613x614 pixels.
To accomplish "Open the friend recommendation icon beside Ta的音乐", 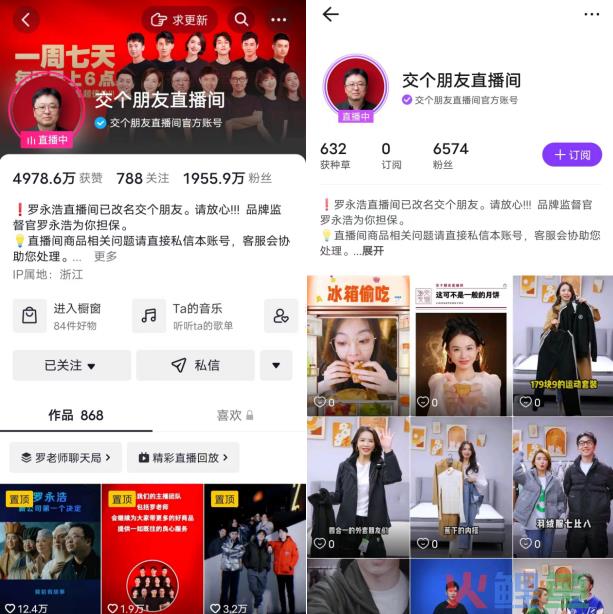I will click(281, 316).
